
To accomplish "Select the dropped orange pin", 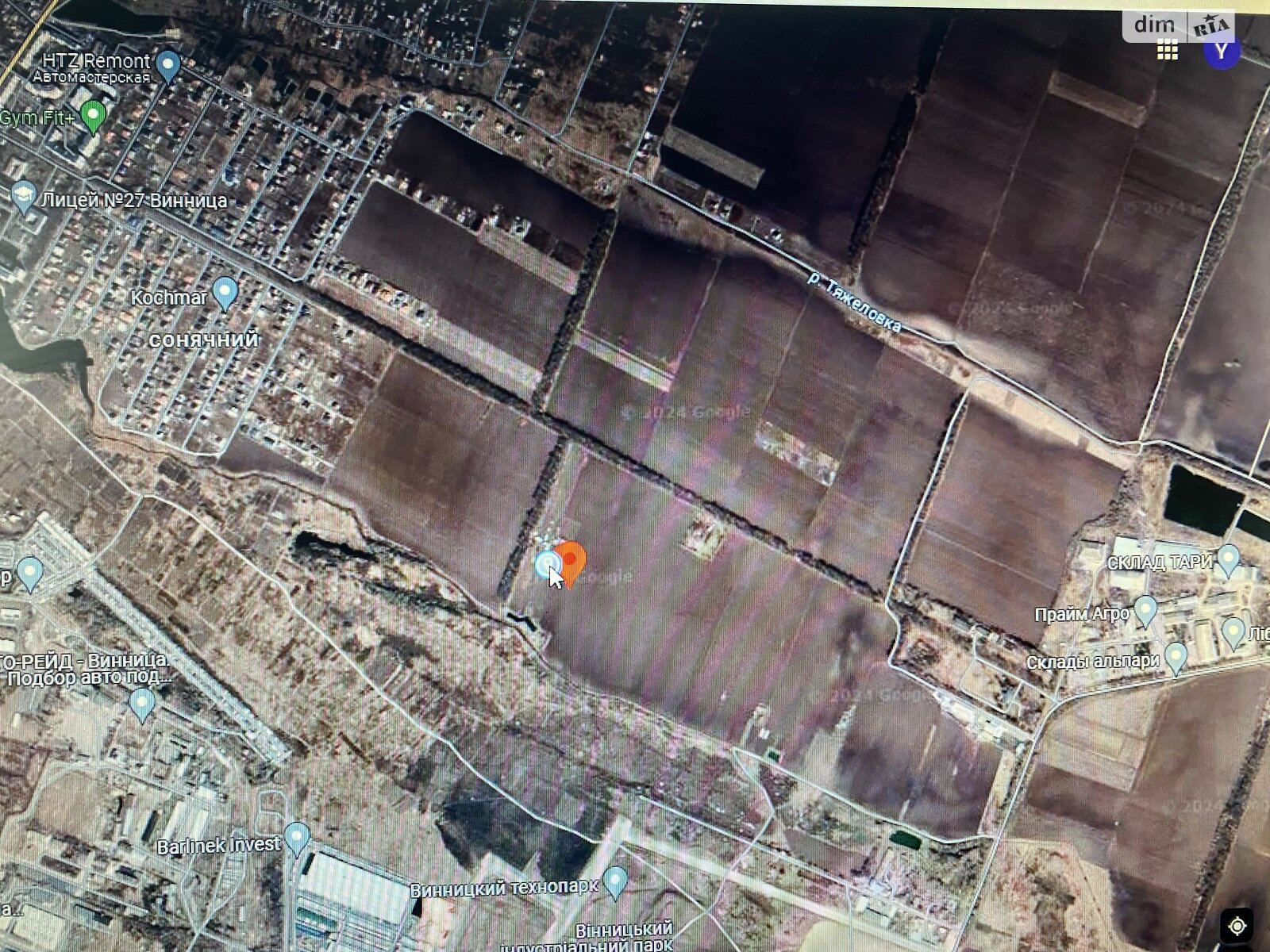I will [x=570, y=562].
